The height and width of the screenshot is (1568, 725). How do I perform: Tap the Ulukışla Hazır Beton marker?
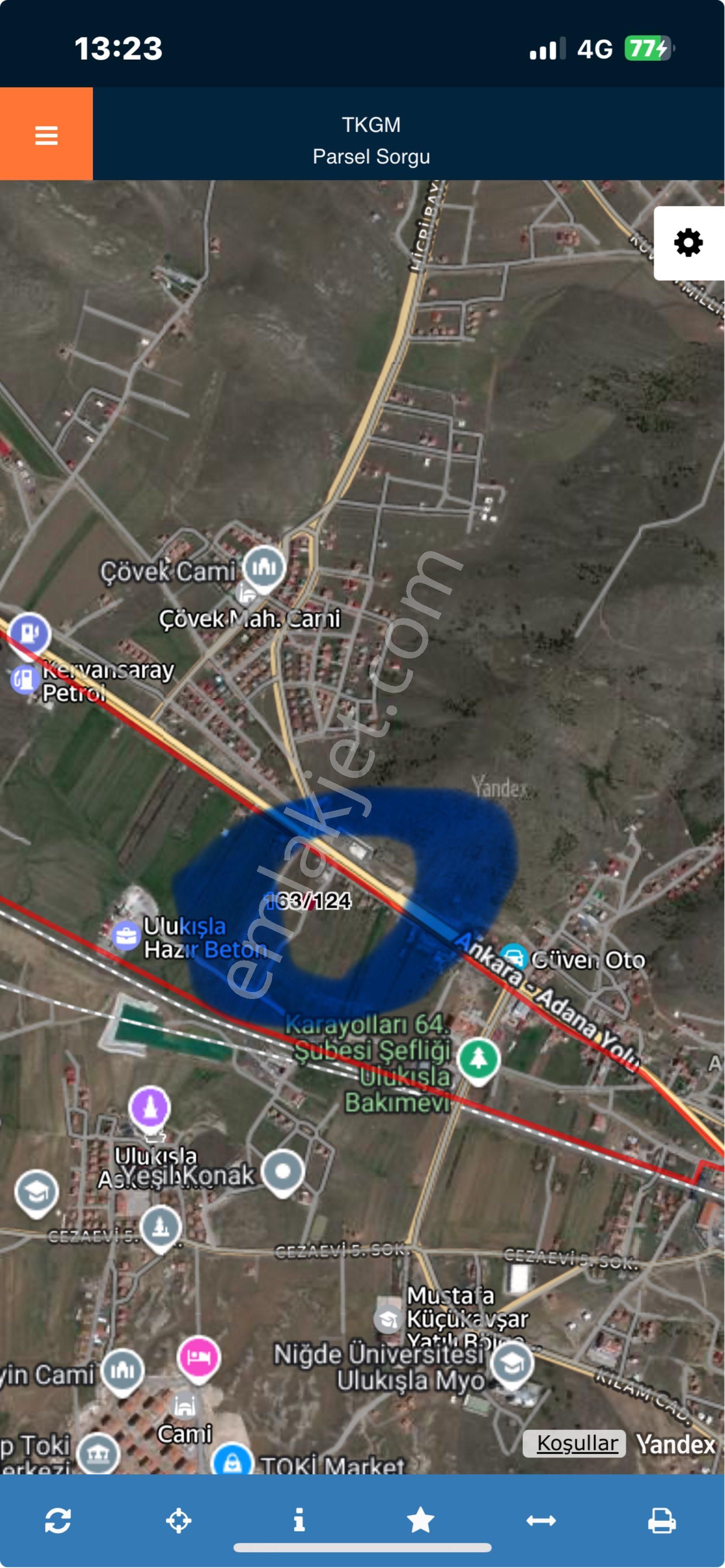pyautogui.click(x=126, y=936)
